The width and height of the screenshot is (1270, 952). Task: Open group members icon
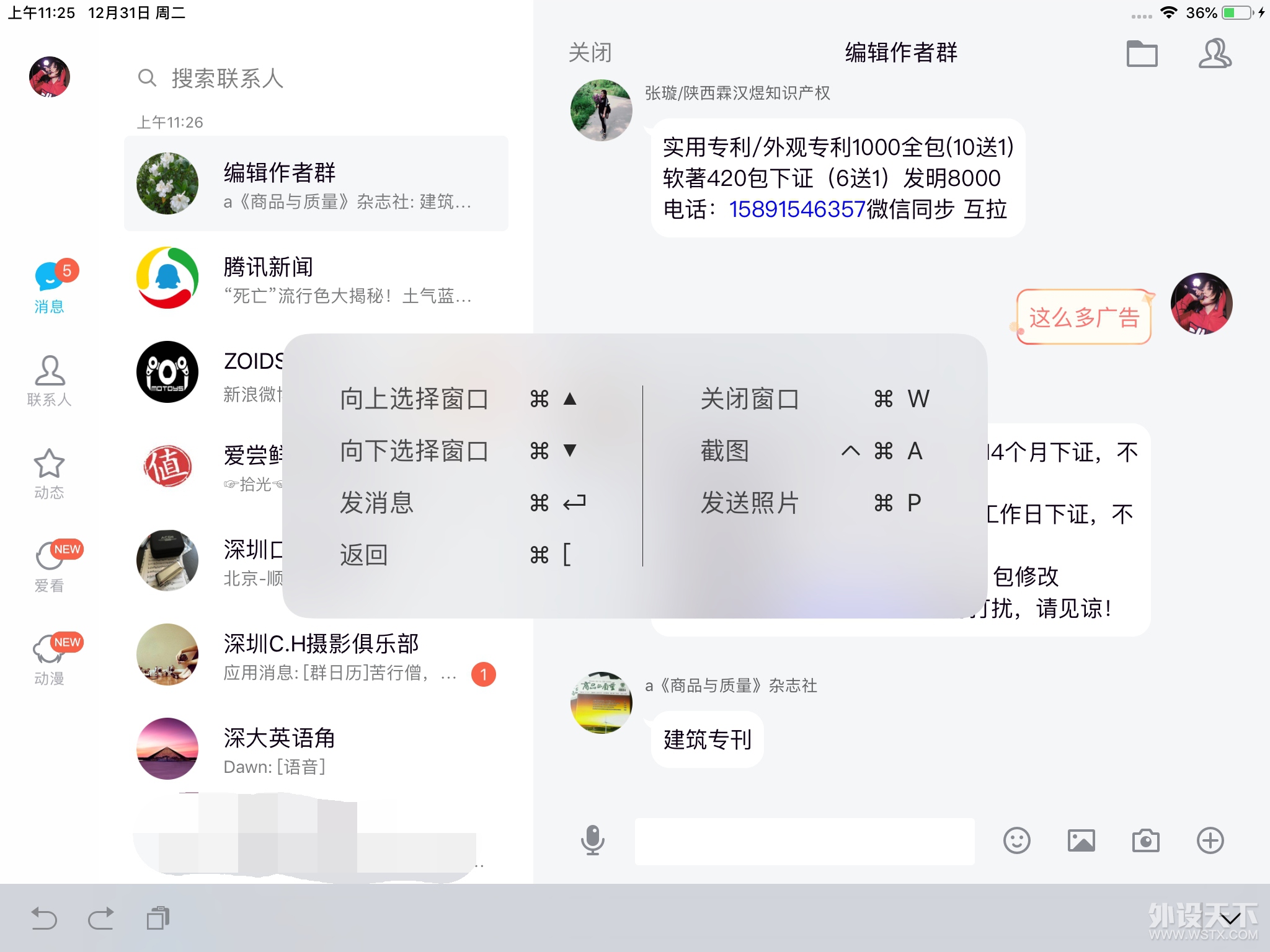click(x=1214, y=53)
